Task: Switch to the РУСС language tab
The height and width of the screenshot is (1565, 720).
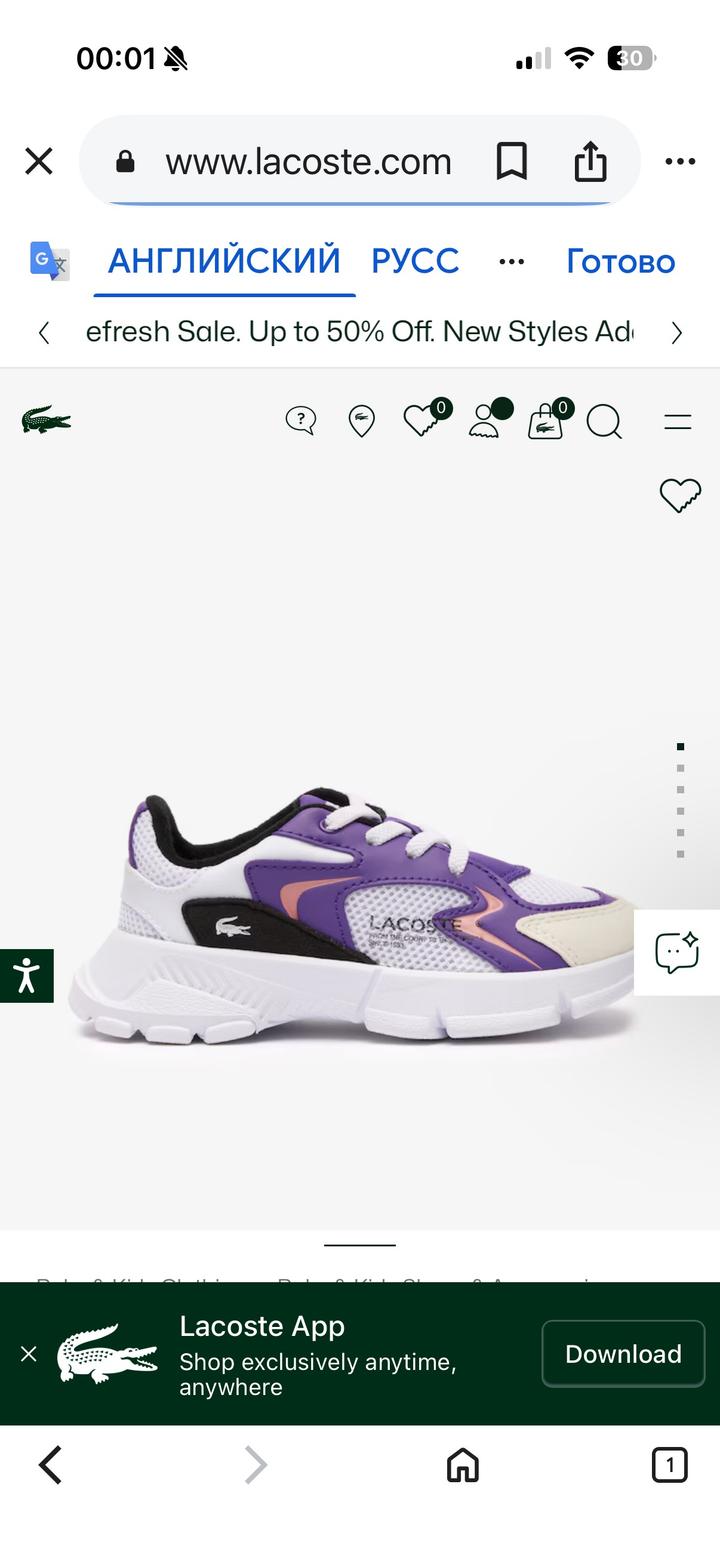Action: pos(415,262)
